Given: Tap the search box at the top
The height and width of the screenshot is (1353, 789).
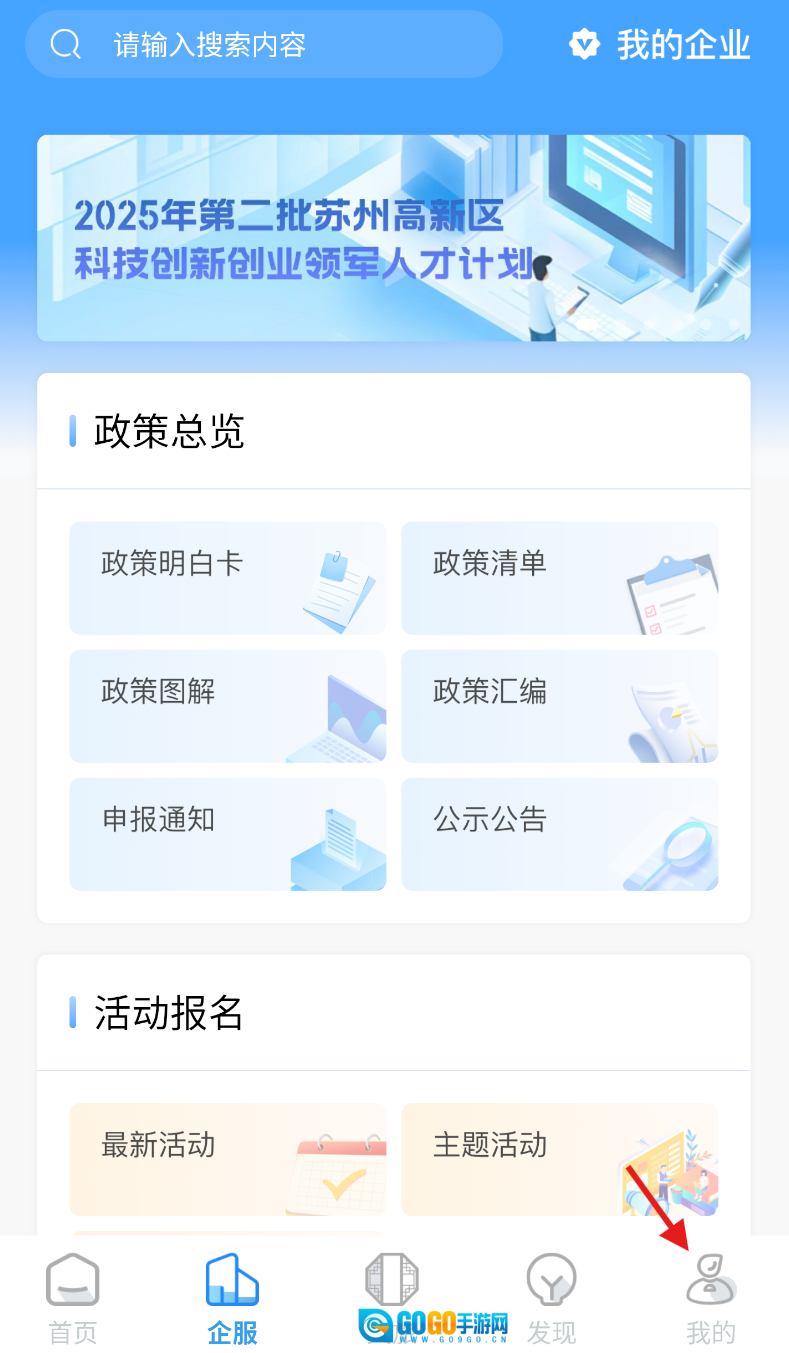Looking at the screenshot, I should point(264,45).
